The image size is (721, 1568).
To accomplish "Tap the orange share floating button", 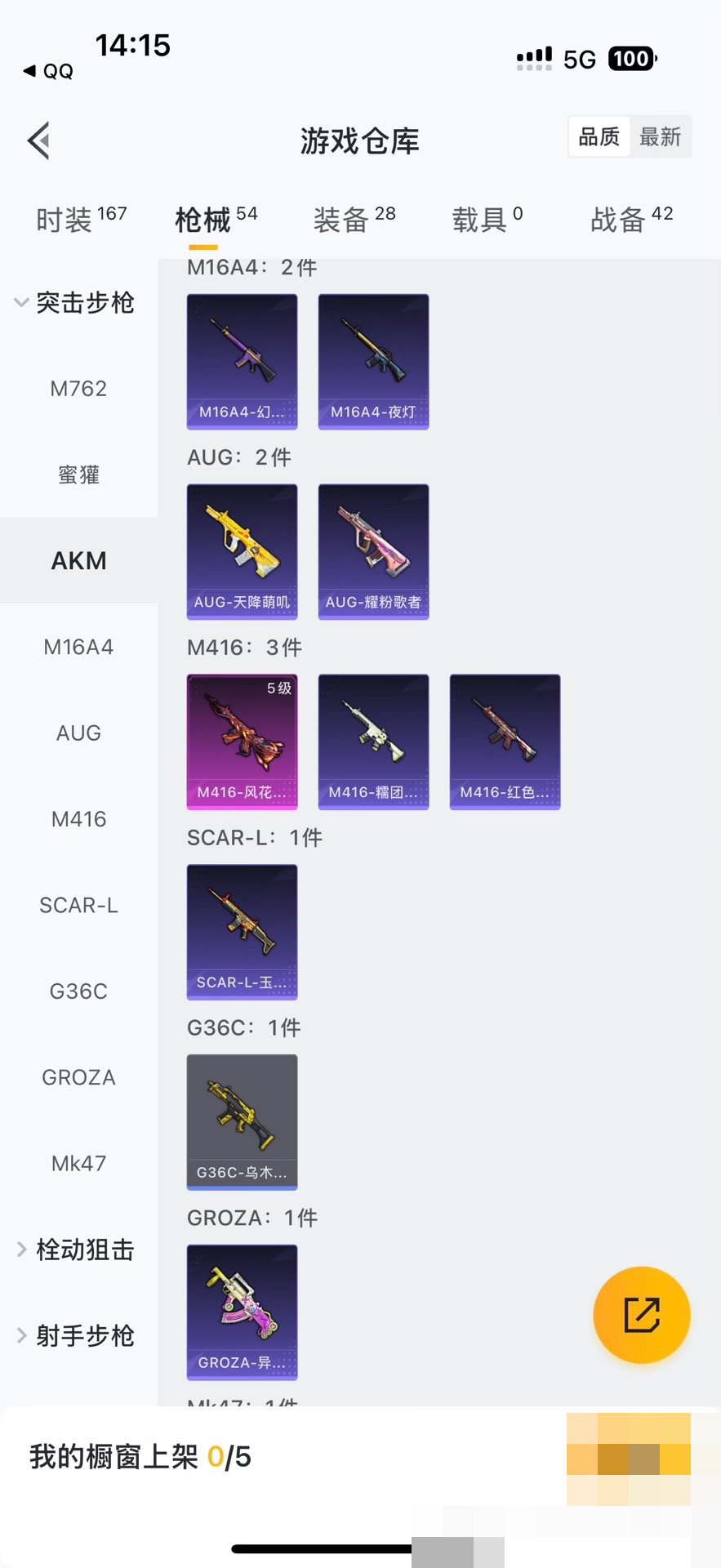I will (x=642, y=1315).
